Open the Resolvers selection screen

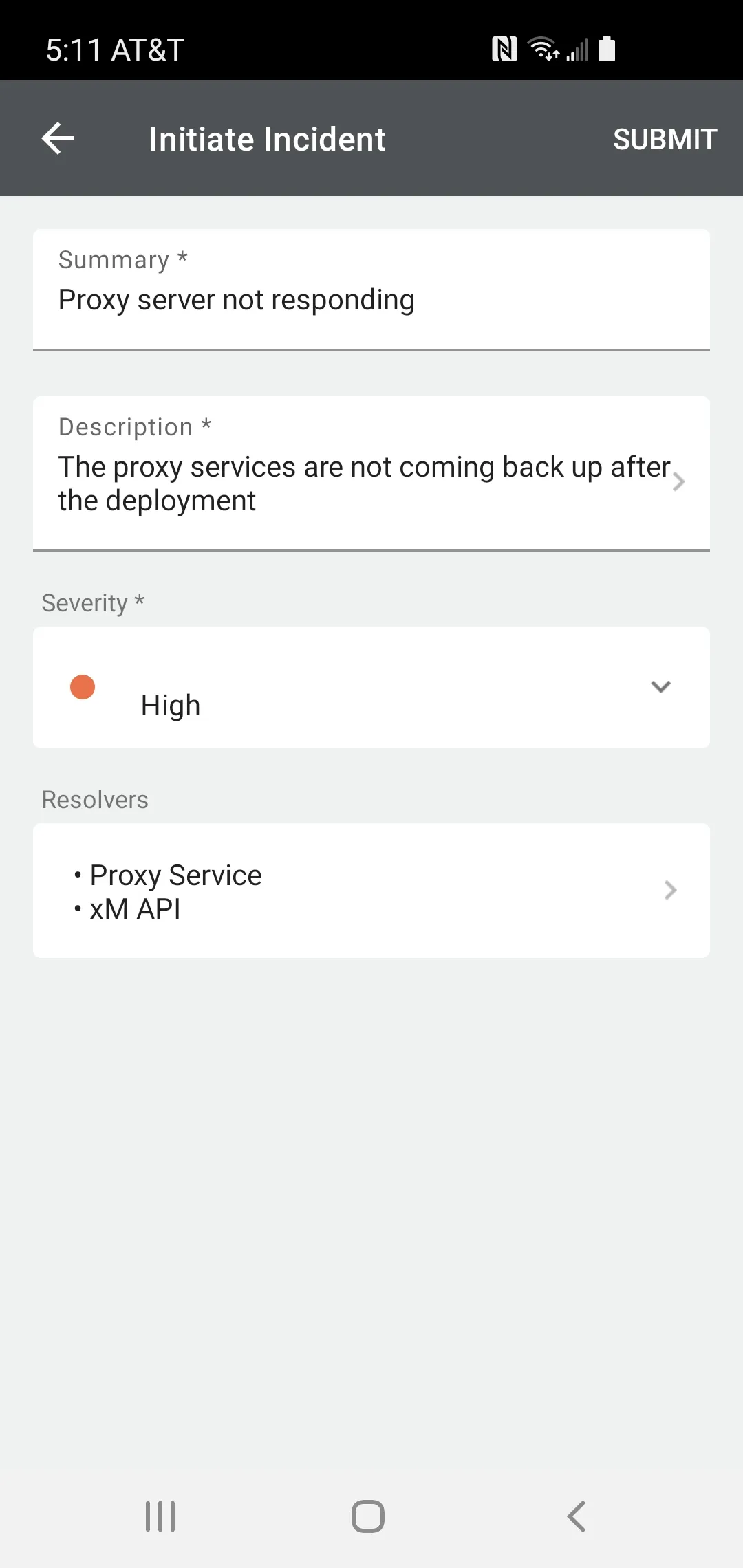(x=669, y=890)
